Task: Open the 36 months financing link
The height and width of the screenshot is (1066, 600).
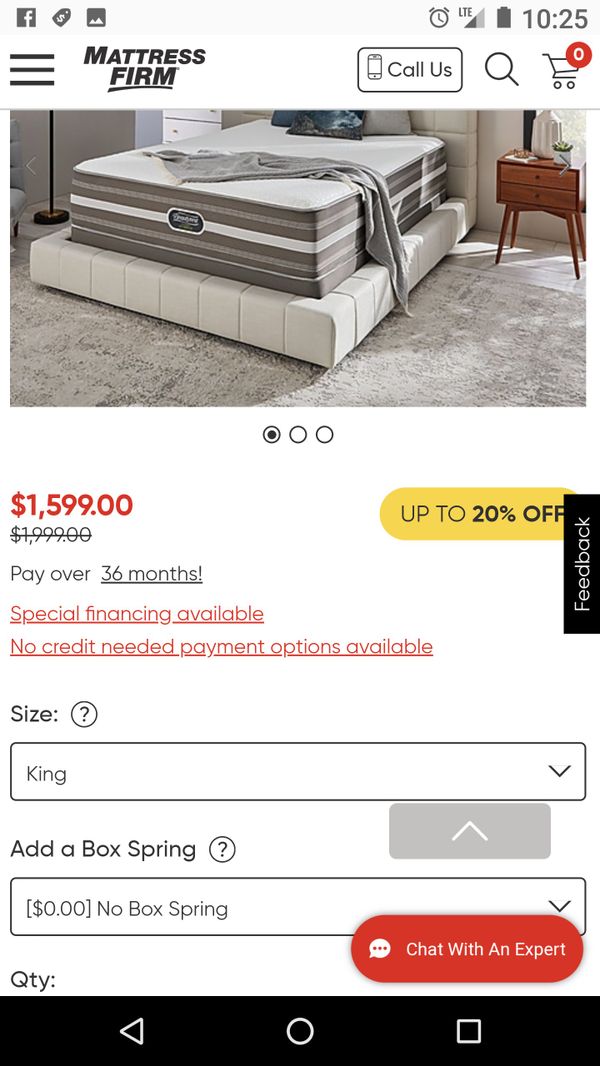Action: coord(152,574)
